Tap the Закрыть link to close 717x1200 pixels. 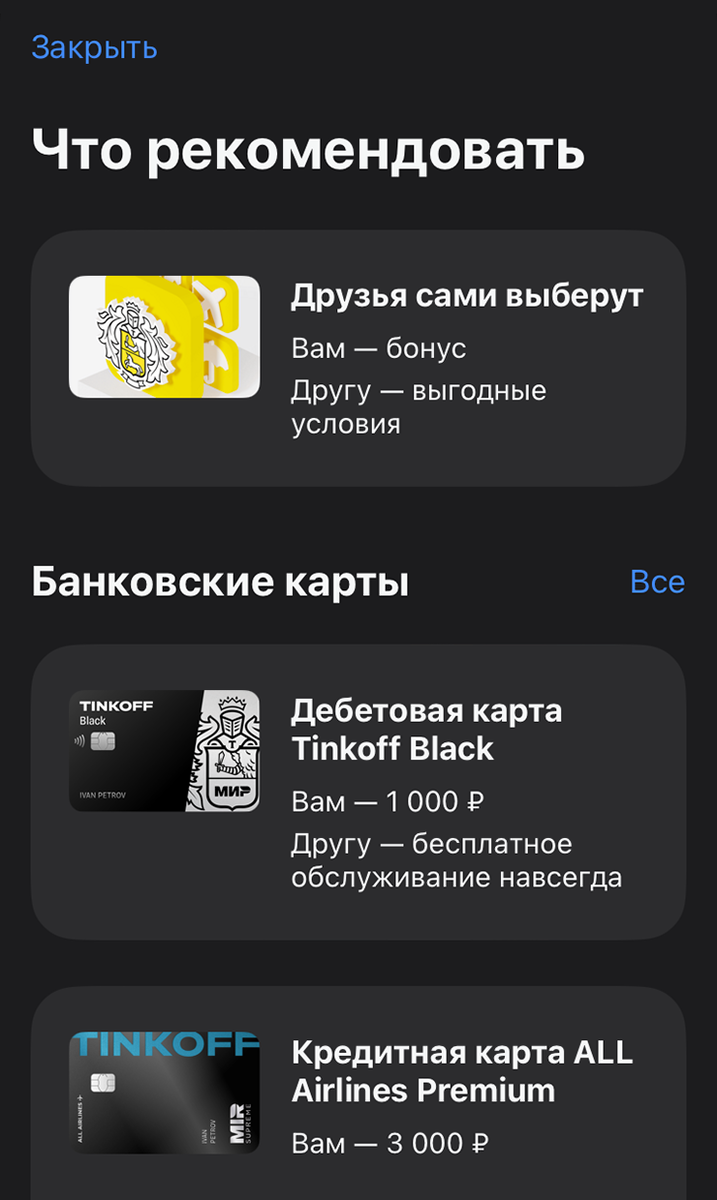[x=94, y=47]
